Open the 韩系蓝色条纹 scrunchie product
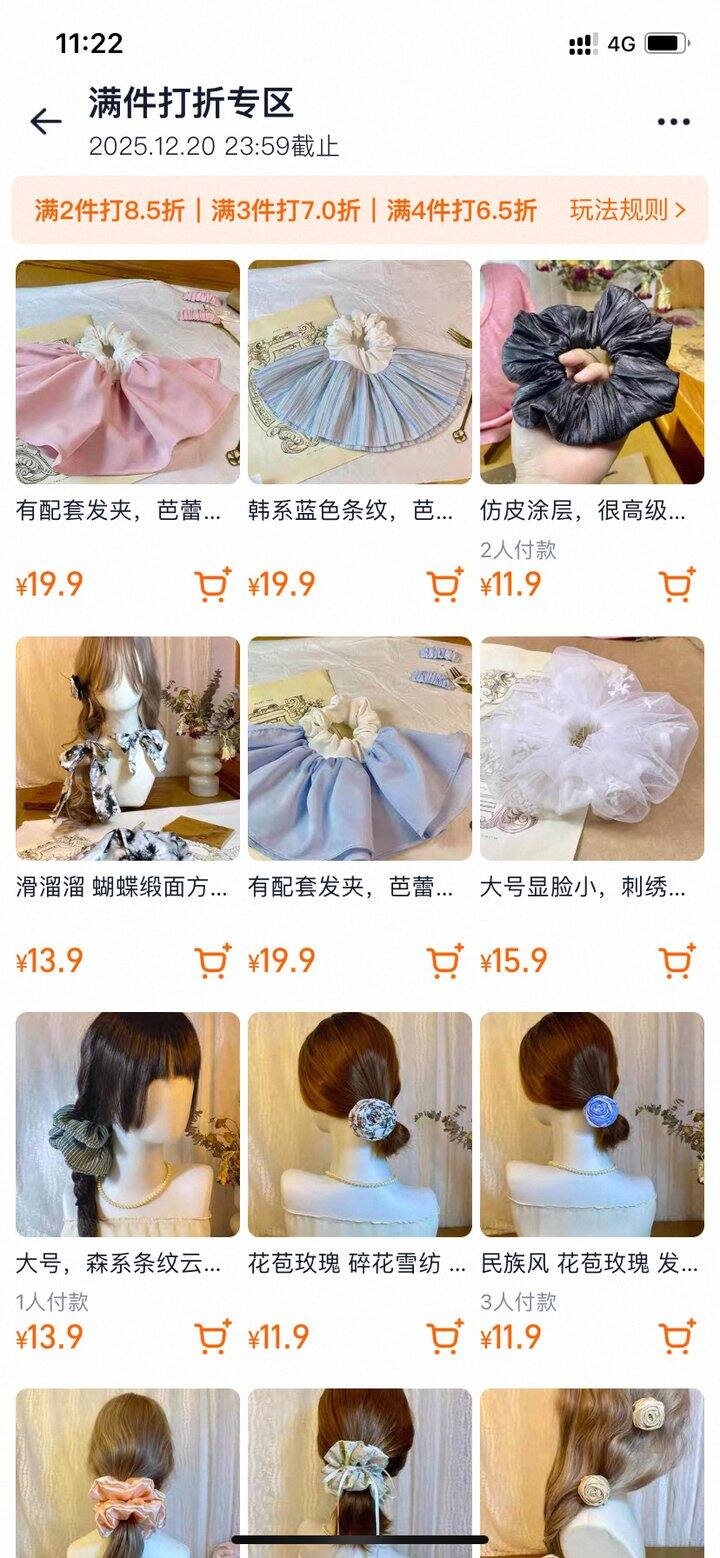Screen dimensions: 720x1558 pos(359,373)
